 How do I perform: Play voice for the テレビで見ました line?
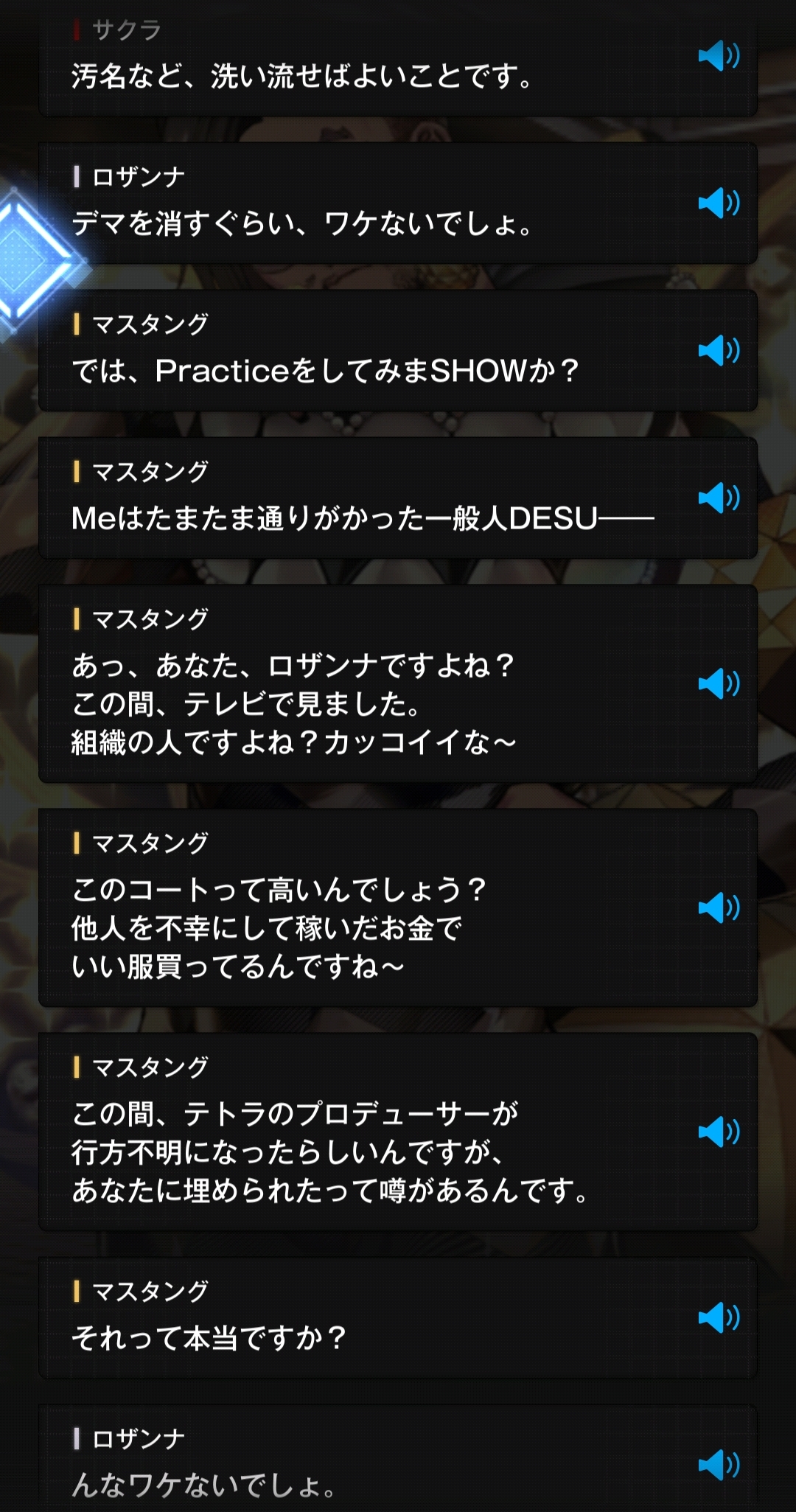click(718, 683)
